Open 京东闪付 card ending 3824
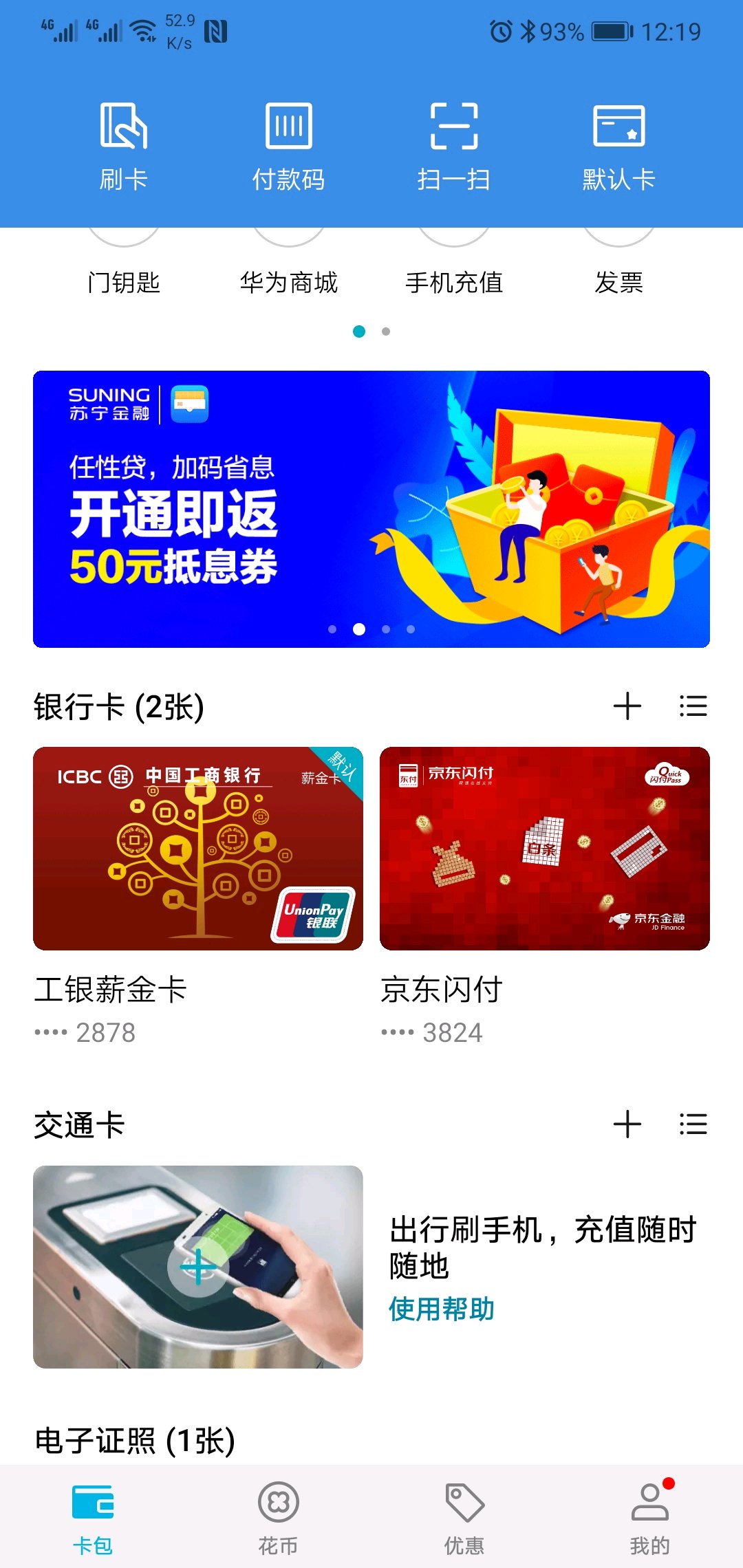Image resolution: width=743 pixels, height=1568 pixels. pyautogui.click(x=545, y=849)
